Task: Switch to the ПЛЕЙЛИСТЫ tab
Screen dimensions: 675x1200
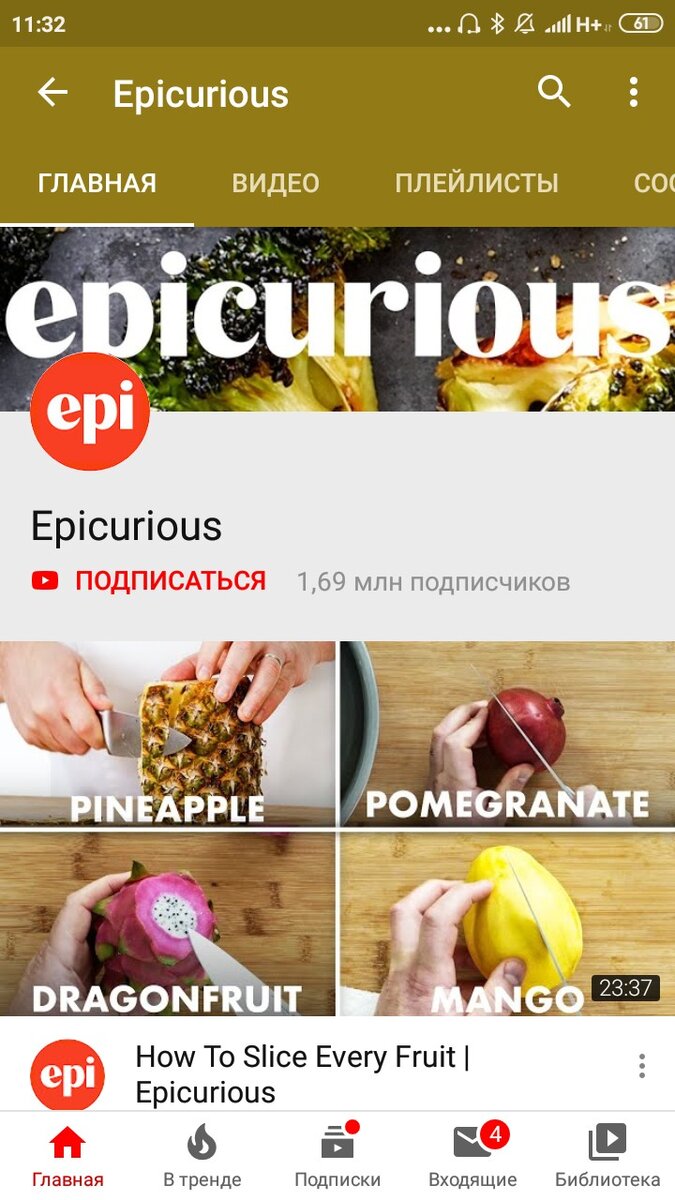Action: (x=476, y=184)
